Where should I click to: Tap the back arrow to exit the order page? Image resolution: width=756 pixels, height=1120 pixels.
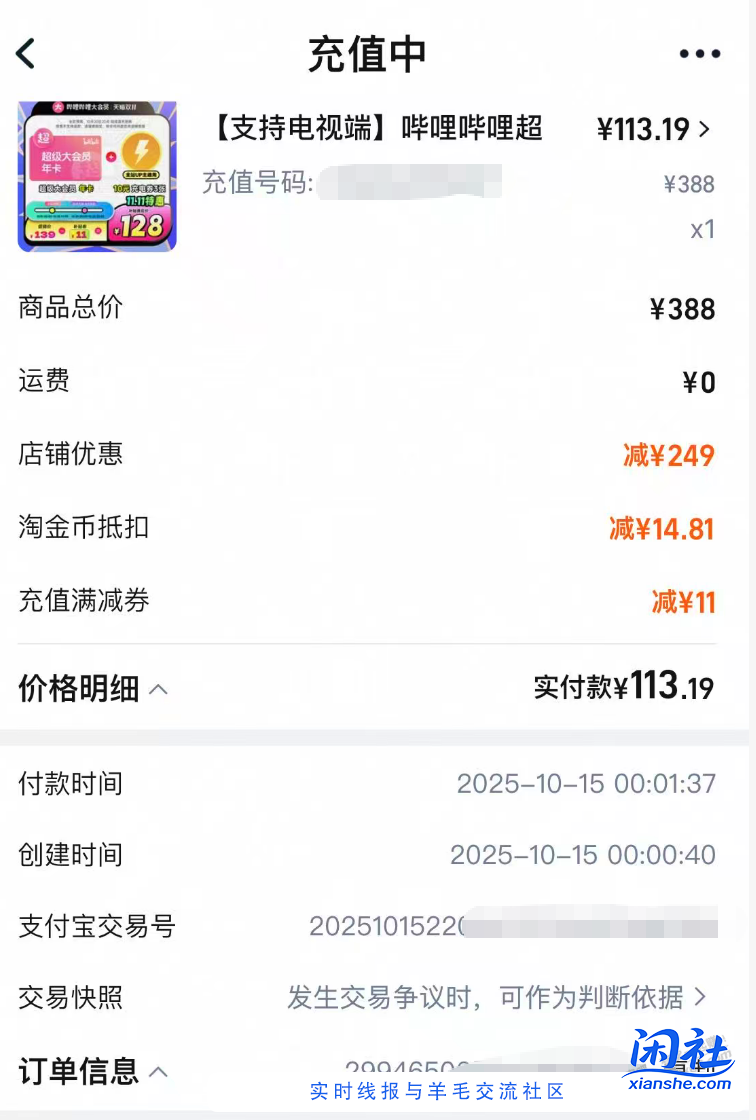click(x=26, y=53)
